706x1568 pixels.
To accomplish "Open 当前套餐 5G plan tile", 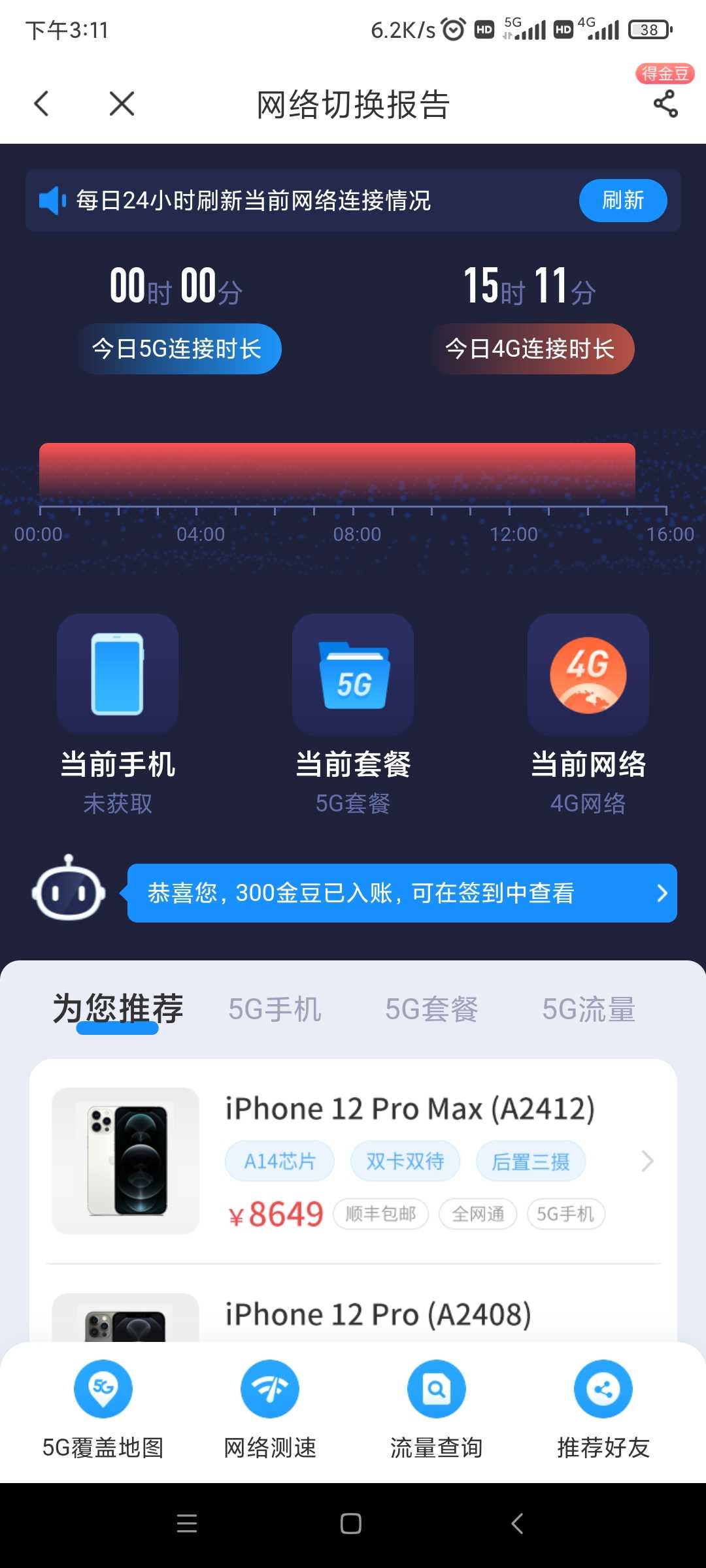I will [353, 715].
